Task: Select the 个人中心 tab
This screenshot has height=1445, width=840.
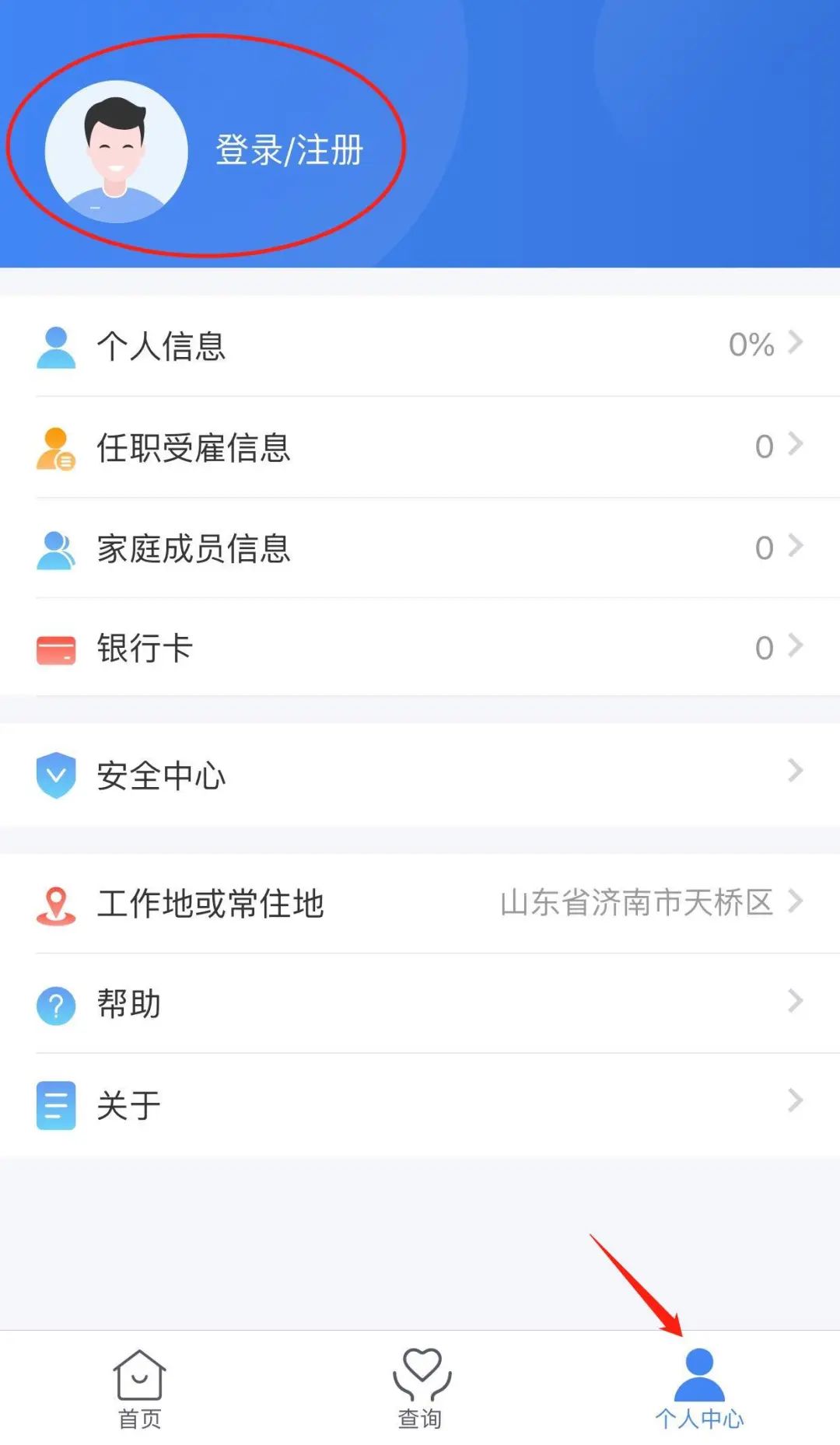Action: point(699,1389)
